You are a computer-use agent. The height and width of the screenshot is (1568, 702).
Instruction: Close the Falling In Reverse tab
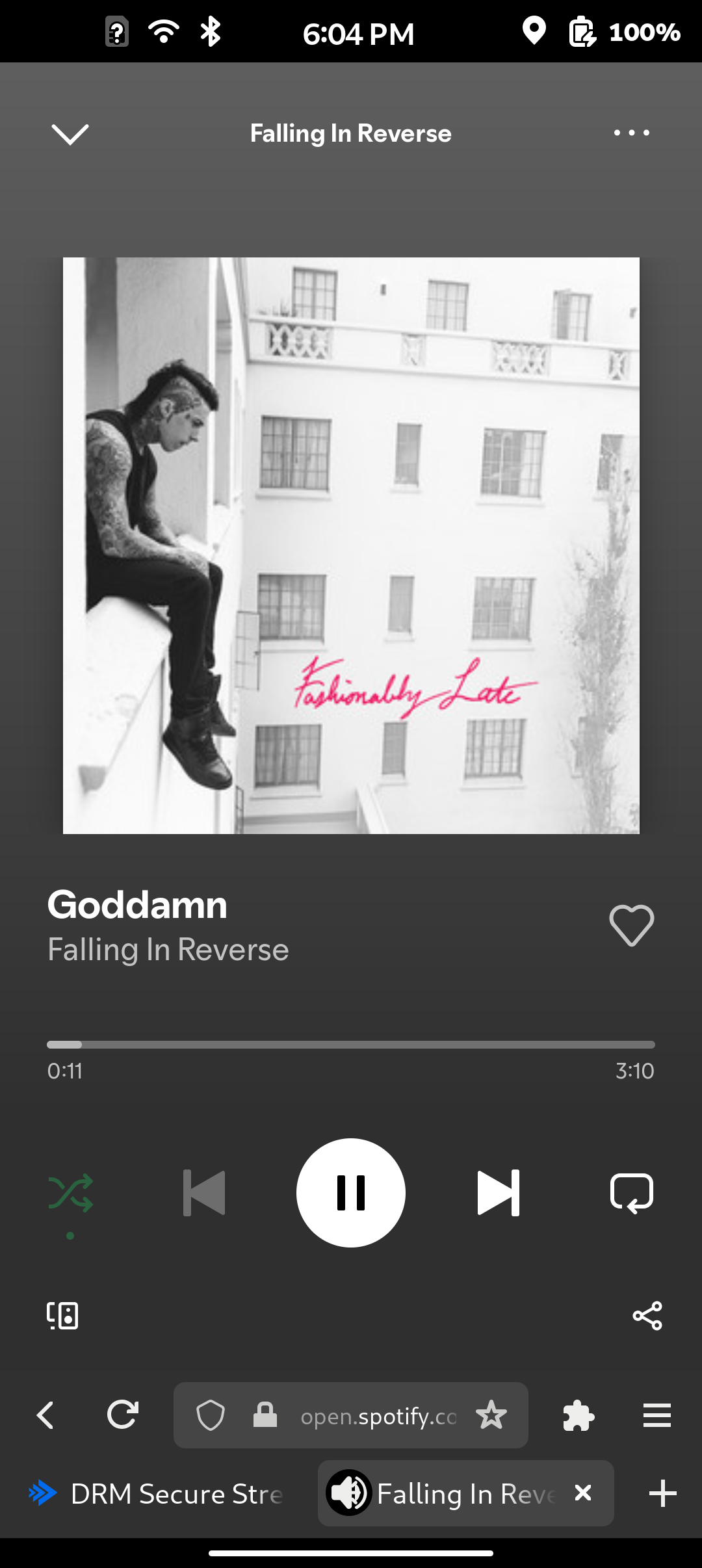(x=583, y=1493)
